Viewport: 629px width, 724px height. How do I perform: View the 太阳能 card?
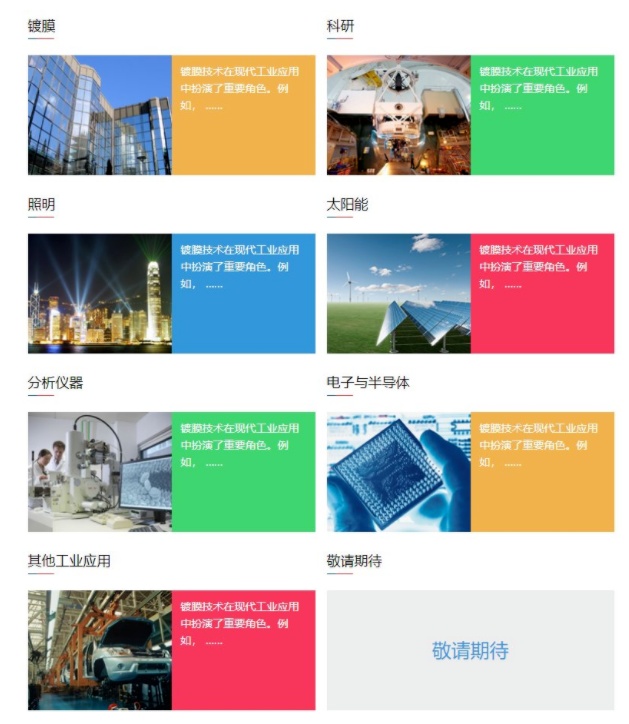pyautogui.click(x=470, y=293)
